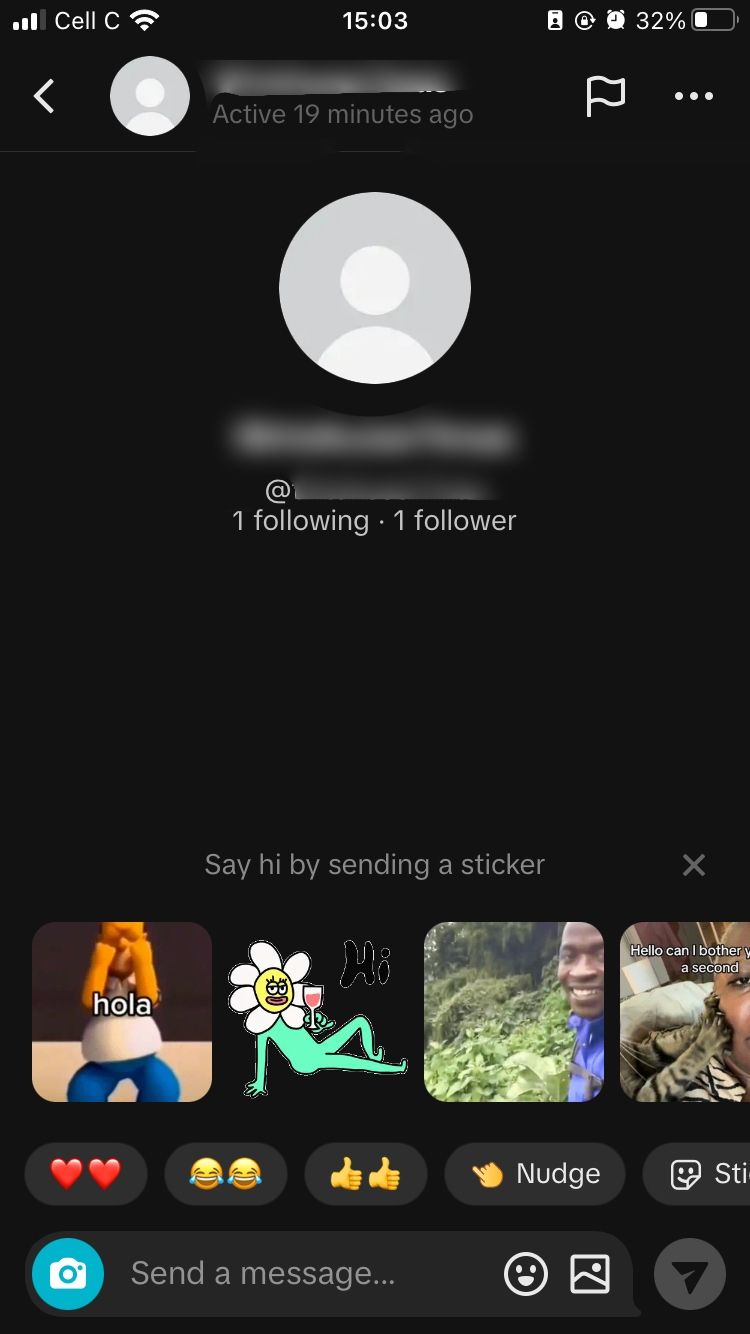Focus the "Send a message..." field
750x1334 pixels.
(300, 1274)
